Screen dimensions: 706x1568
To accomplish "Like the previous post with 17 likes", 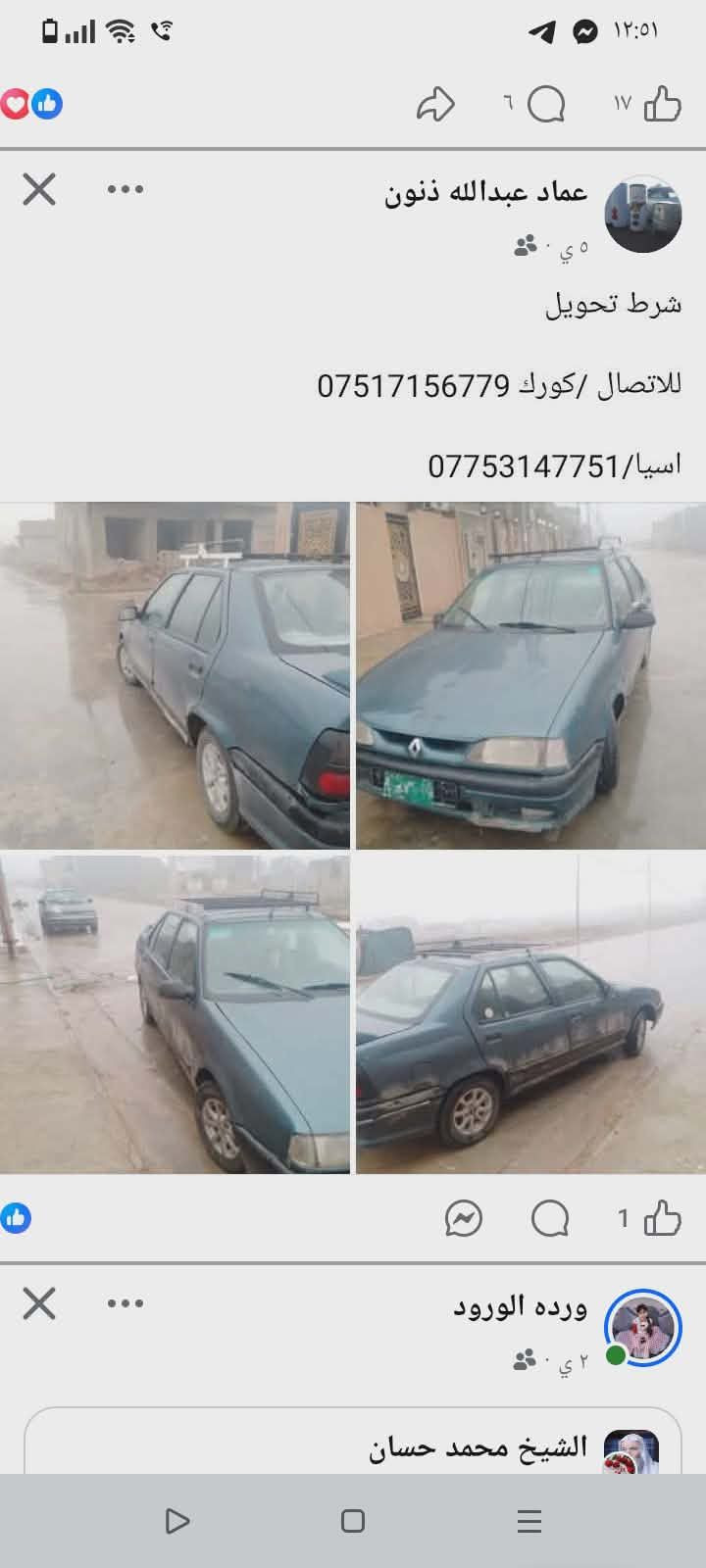I will (663, 104).
